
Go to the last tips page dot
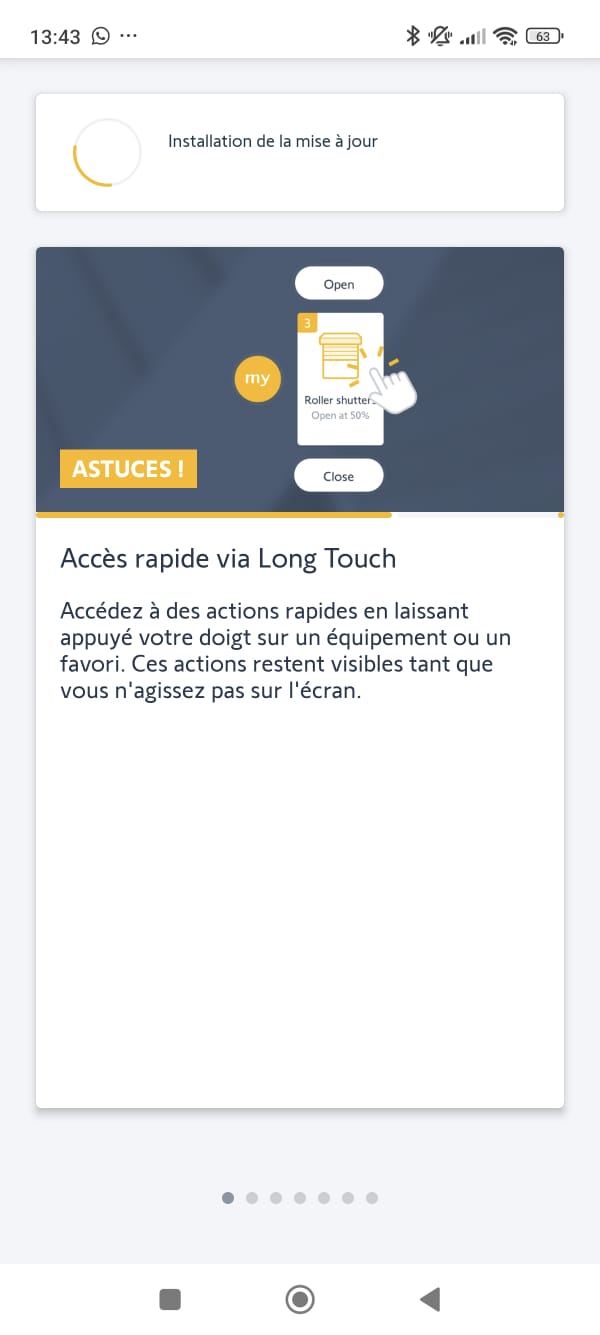pyautogui.click(x=372, y=1198)
